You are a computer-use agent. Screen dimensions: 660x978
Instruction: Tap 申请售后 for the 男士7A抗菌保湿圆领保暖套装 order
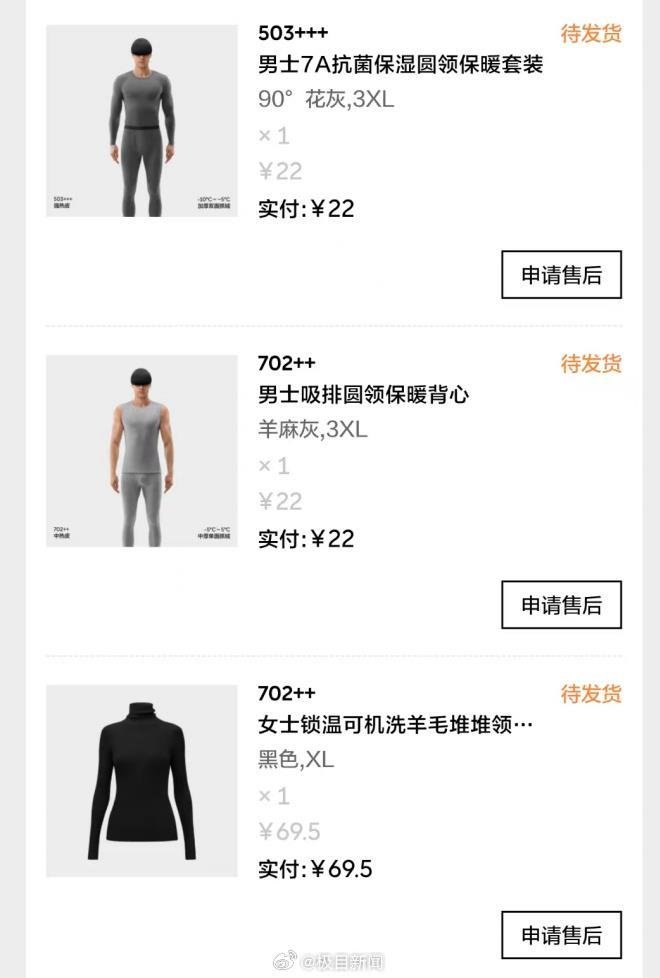pos(561,275)
